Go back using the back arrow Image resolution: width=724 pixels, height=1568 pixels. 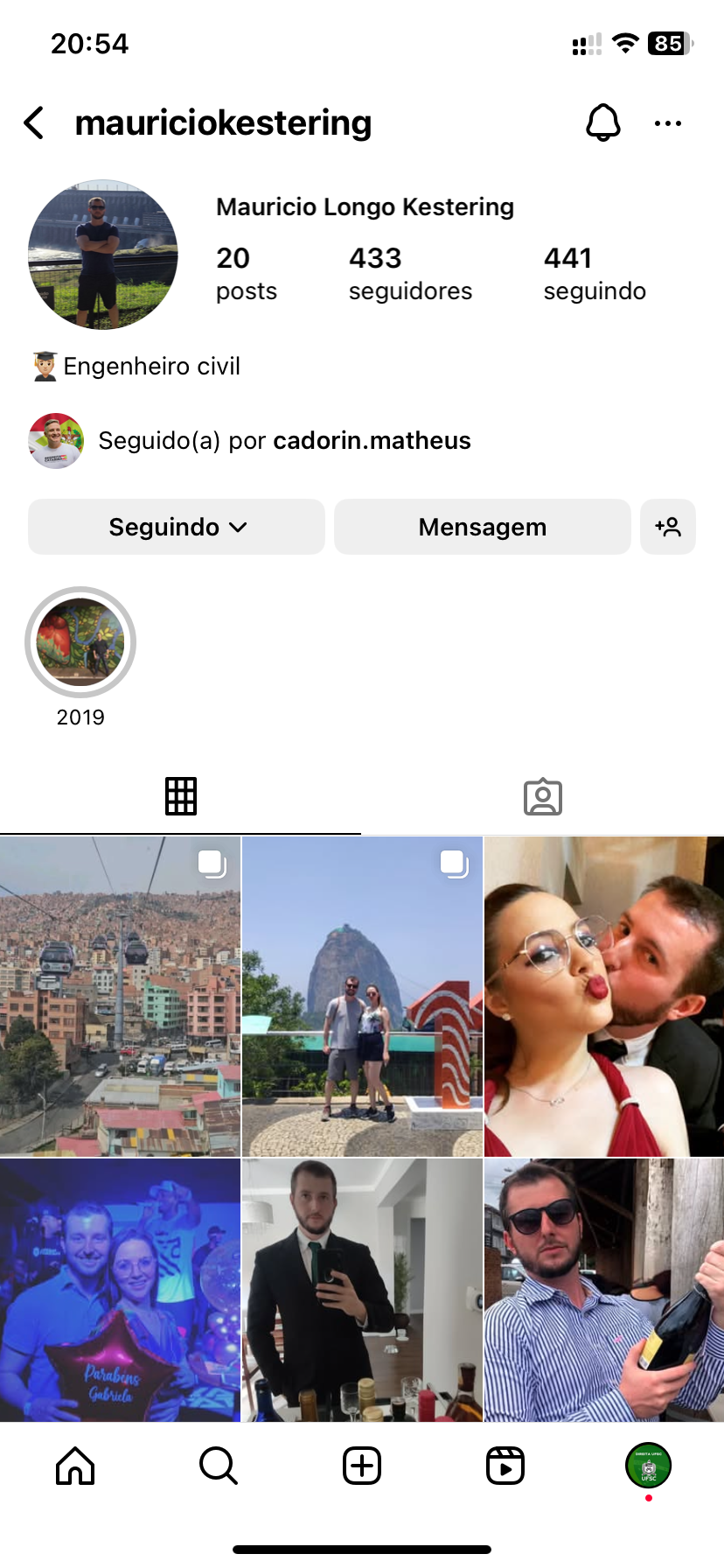[x=35, y=123]
